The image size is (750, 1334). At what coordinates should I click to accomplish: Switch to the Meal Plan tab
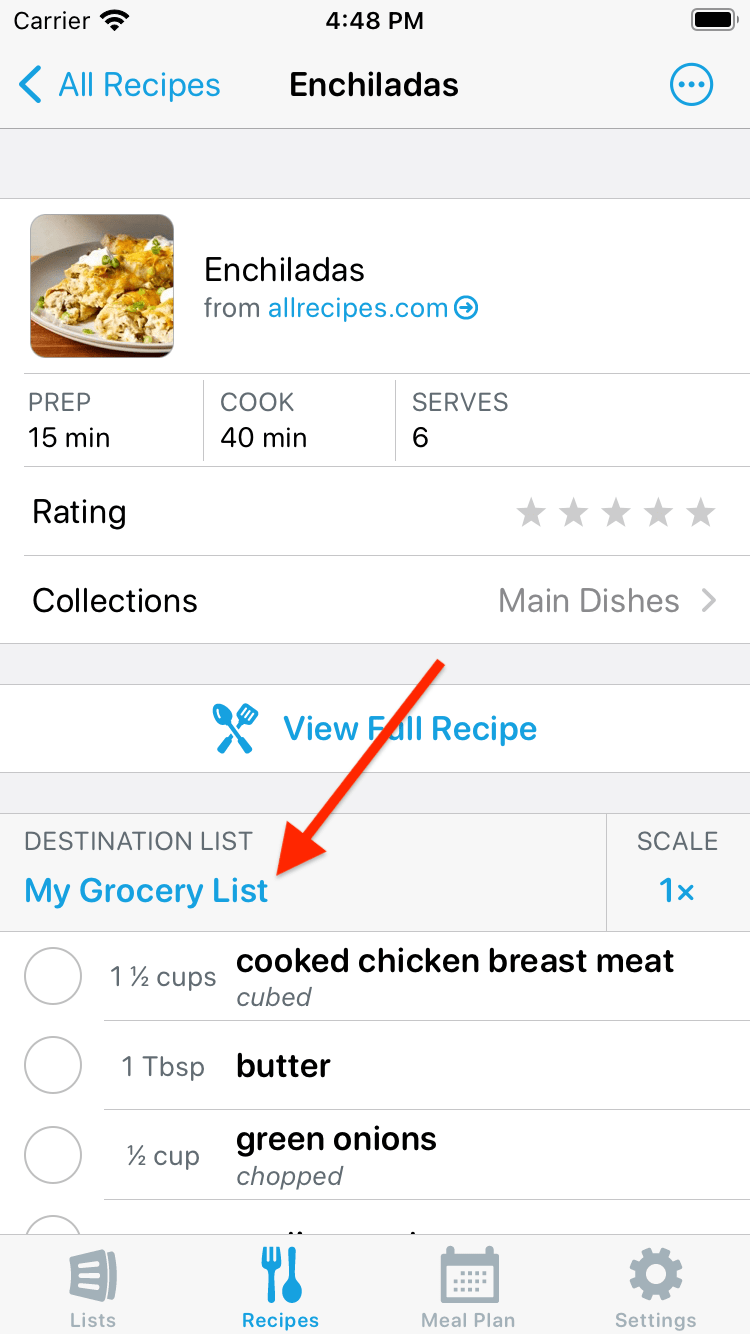click(468, 1287)
